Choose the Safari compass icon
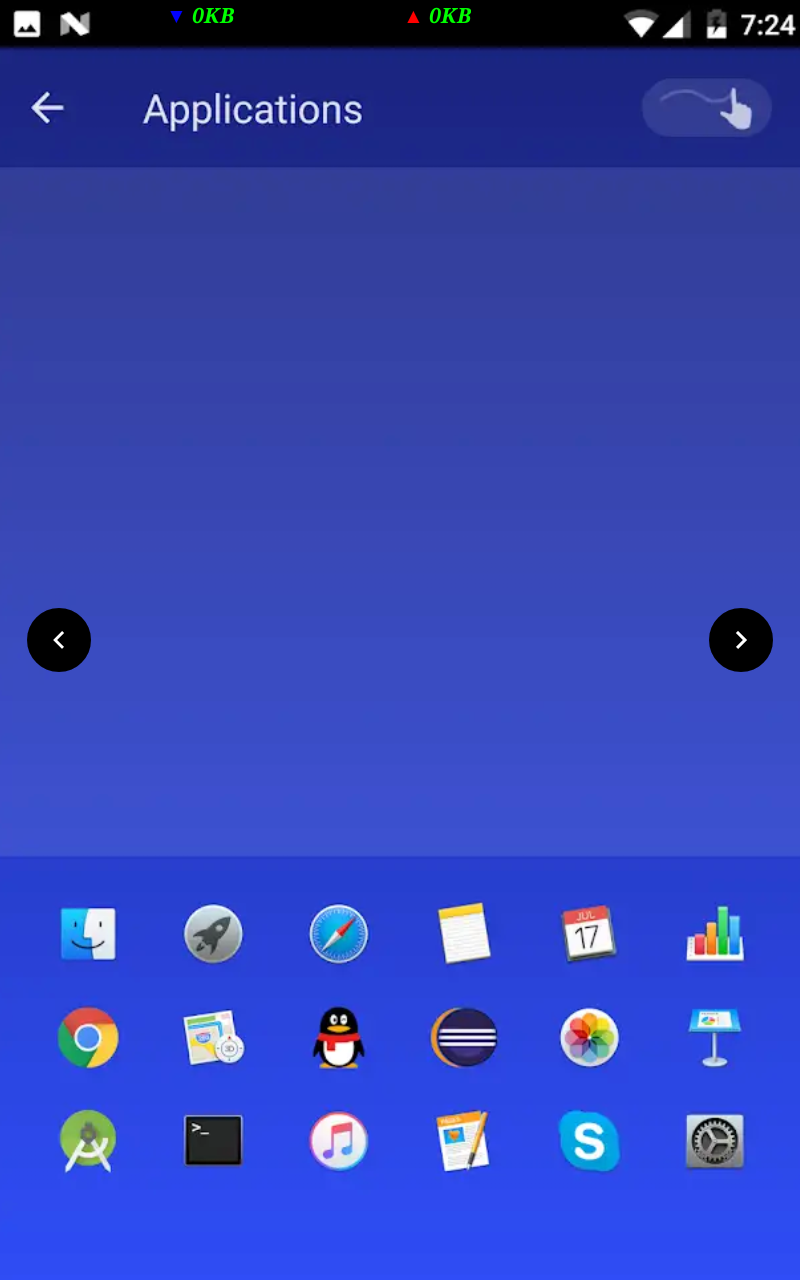This screenshot has height=1280, width=800. [339, 934]
